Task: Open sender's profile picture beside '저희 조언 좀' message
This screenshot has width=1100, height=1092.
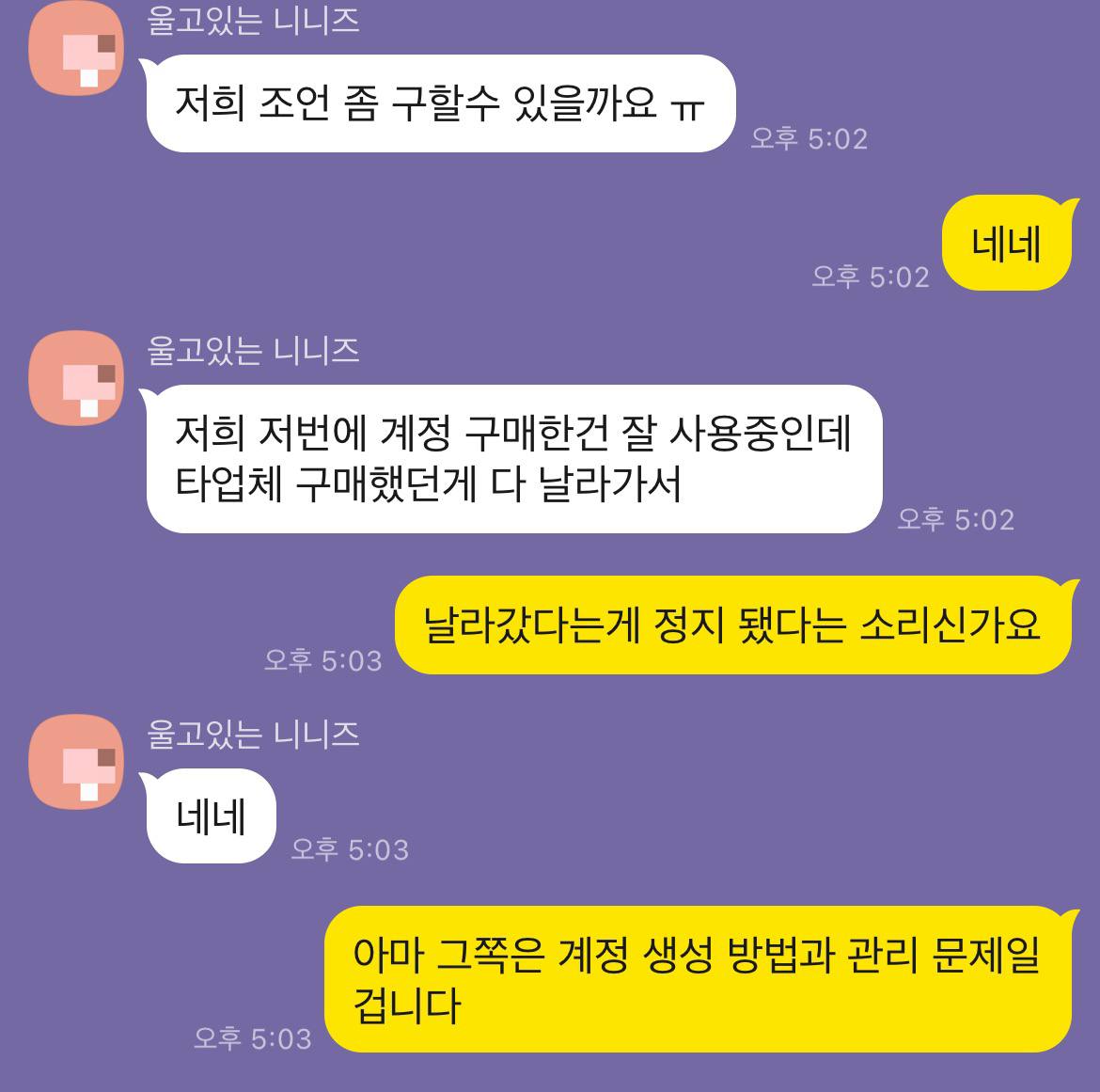Action: [x=76, y=49]
